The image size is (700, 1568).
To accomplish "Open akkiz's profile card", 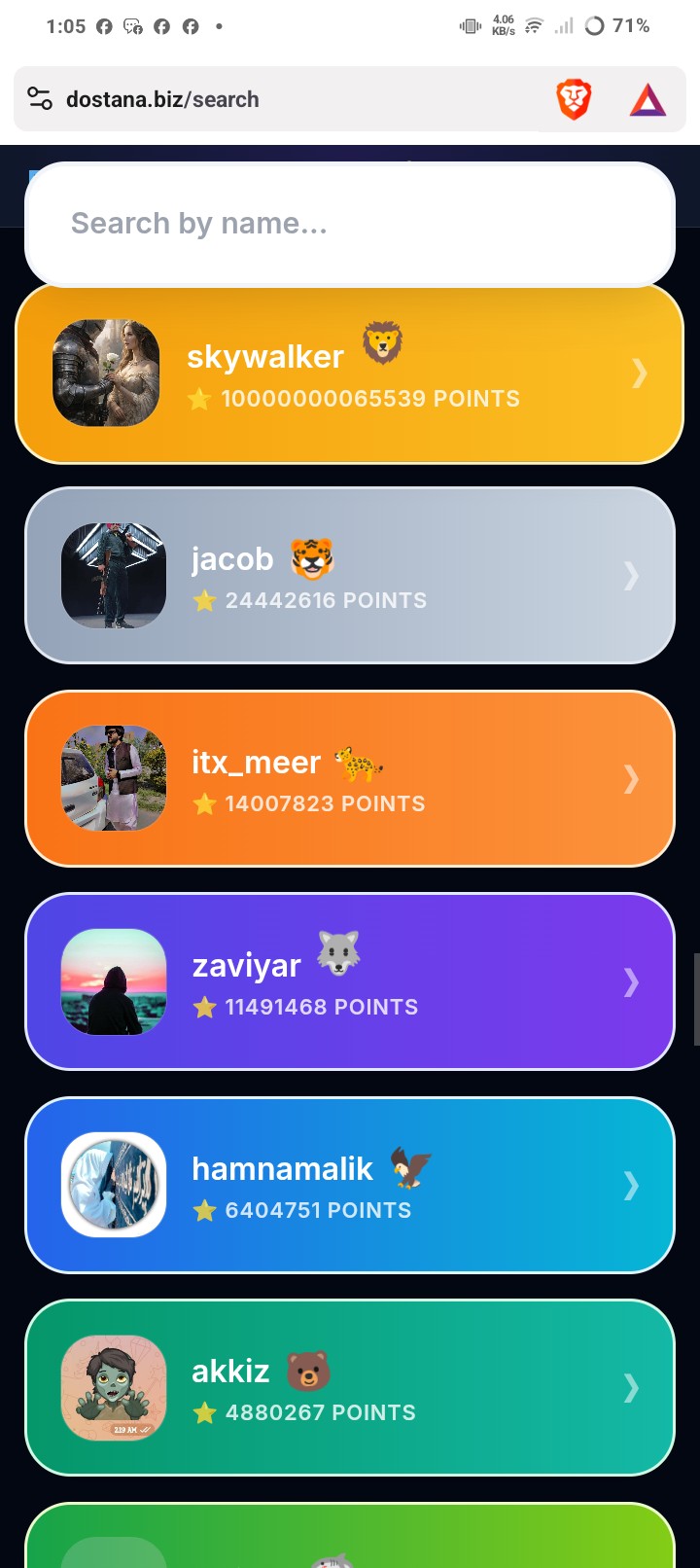I will (x=350, y=1387).
